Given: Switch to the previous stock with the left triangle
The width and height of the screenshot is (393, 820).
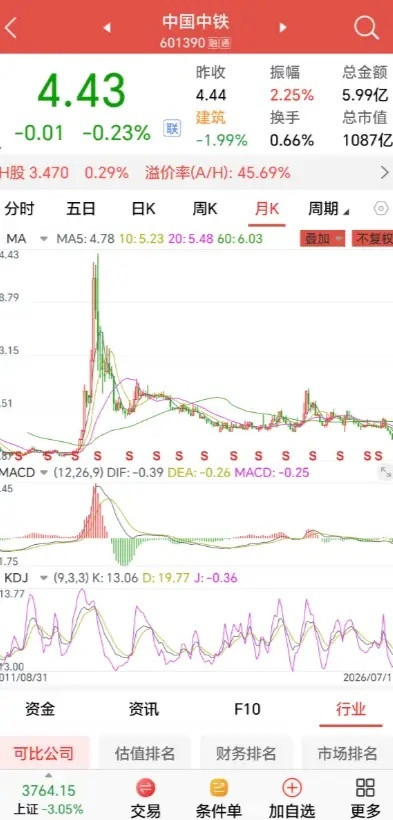Looking at the screenshot, I should (x=107, y=28).
